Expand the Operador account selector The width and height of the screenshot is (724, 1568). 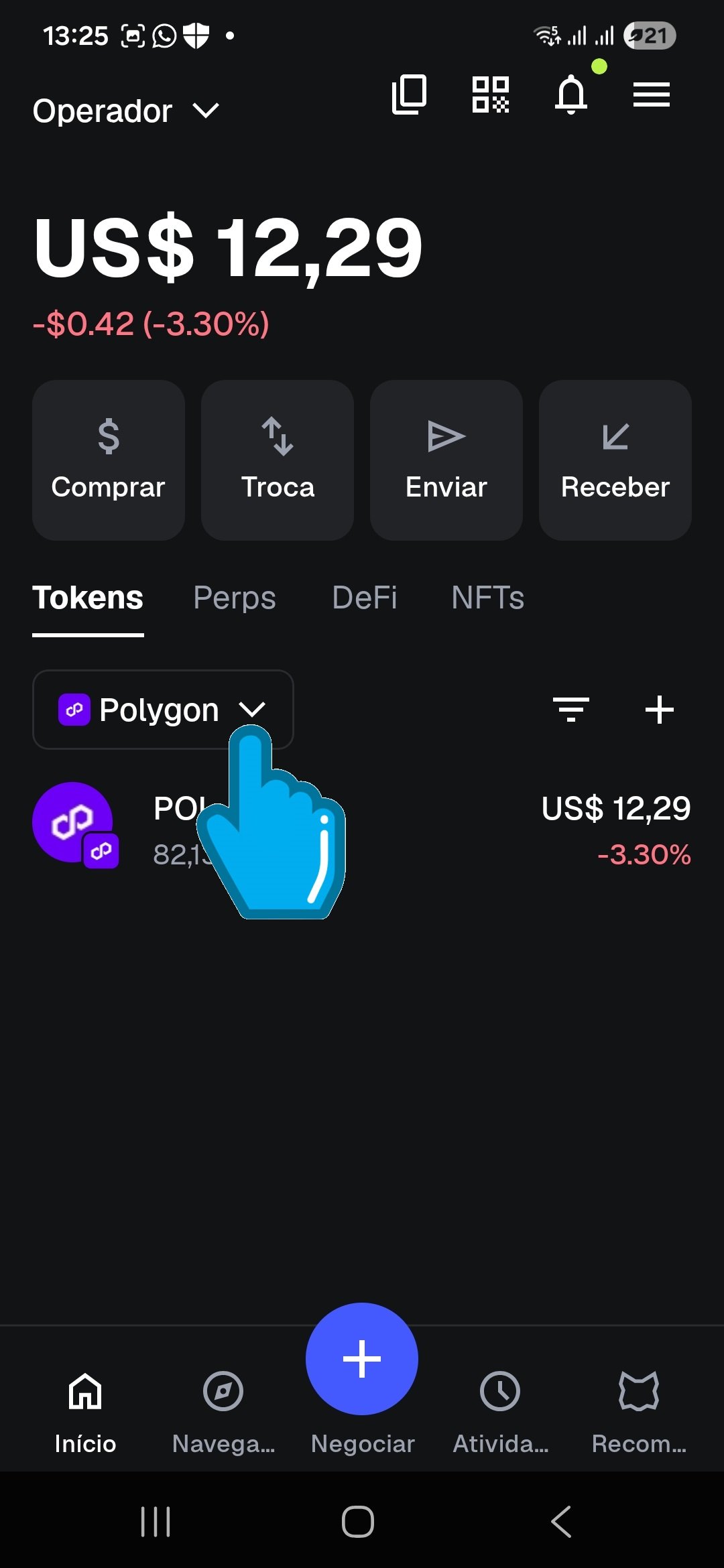click(x=127, y=111)
